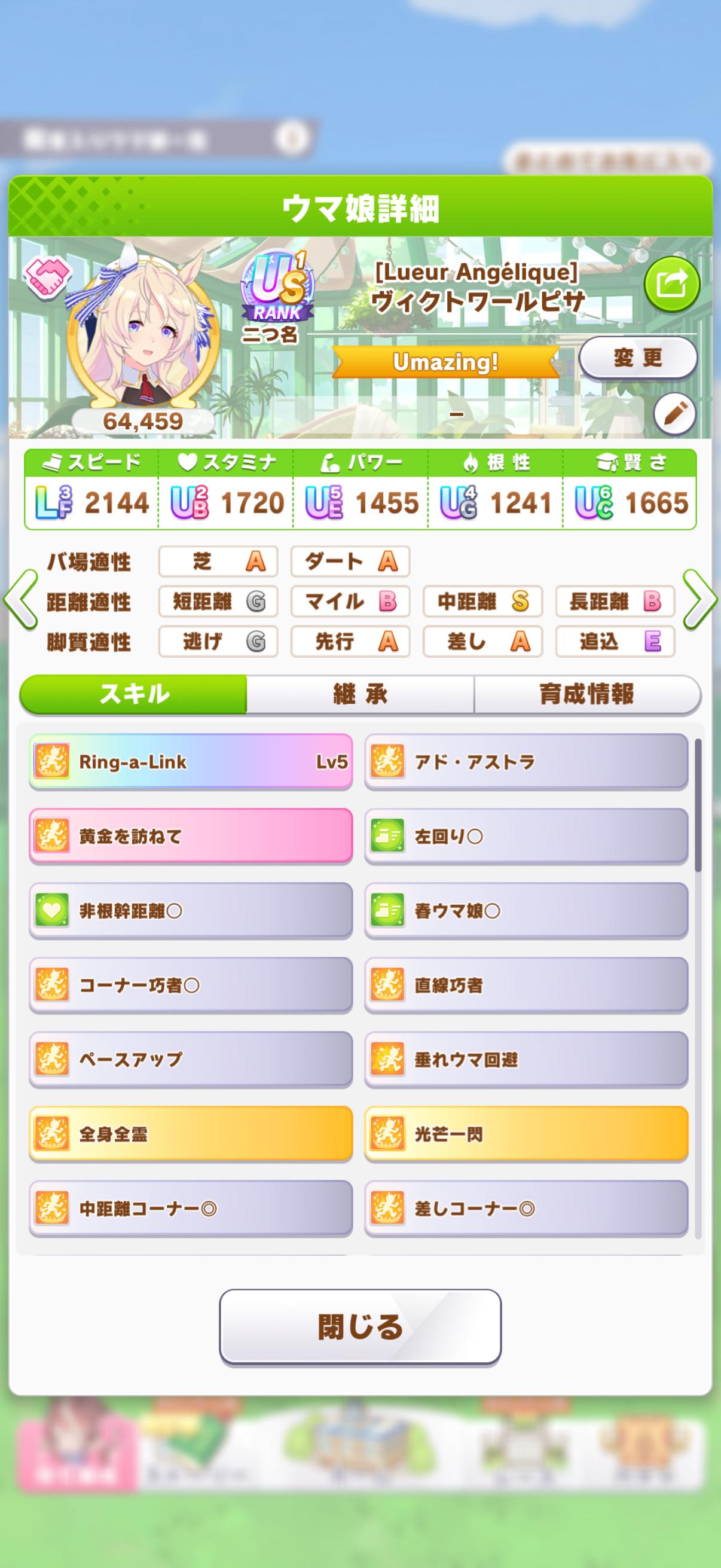Viewport: 721px width, 1568px height.
Task: Edit the memo with the pencil icon
Action: [x=674, y=414]
